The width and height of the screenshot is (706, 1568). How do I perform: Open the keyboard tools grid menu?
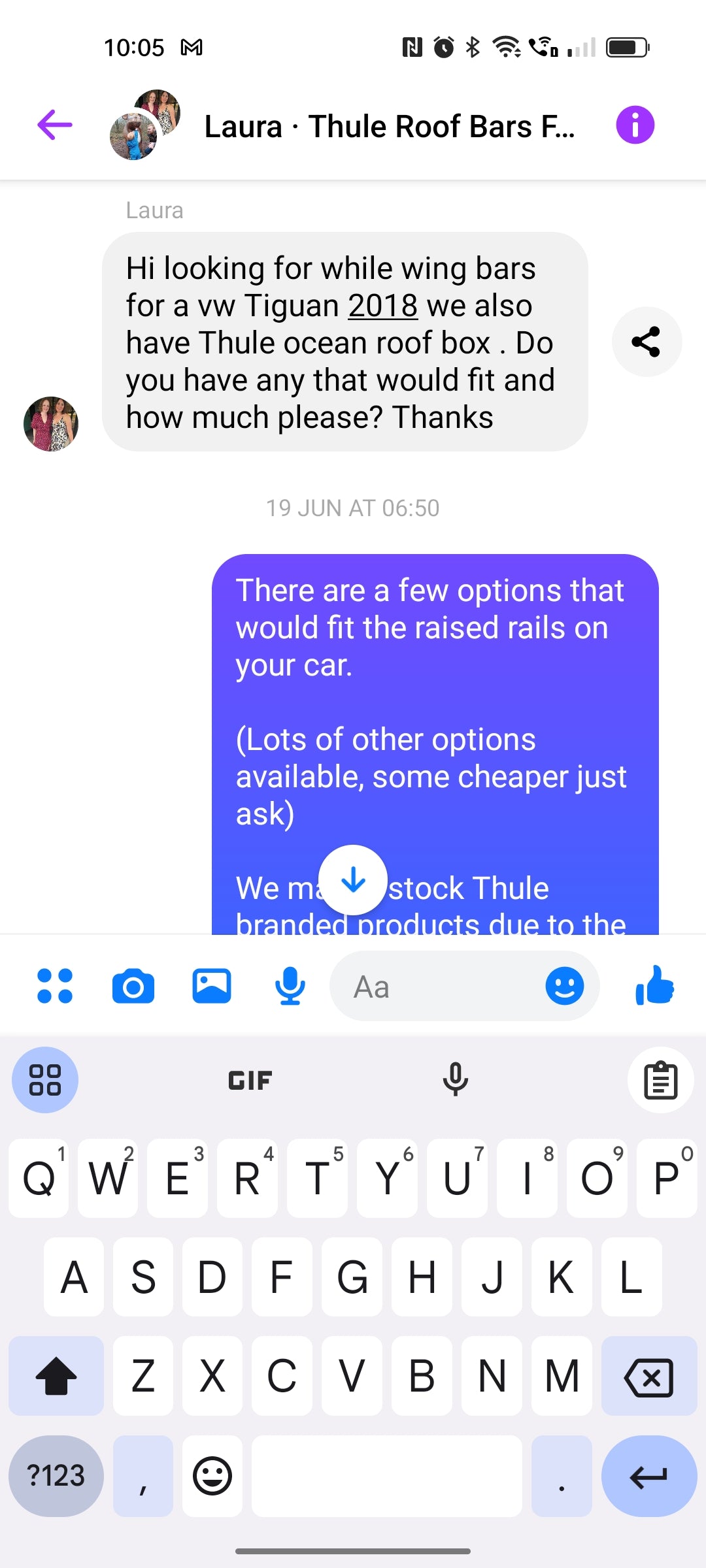point(45,1080)
